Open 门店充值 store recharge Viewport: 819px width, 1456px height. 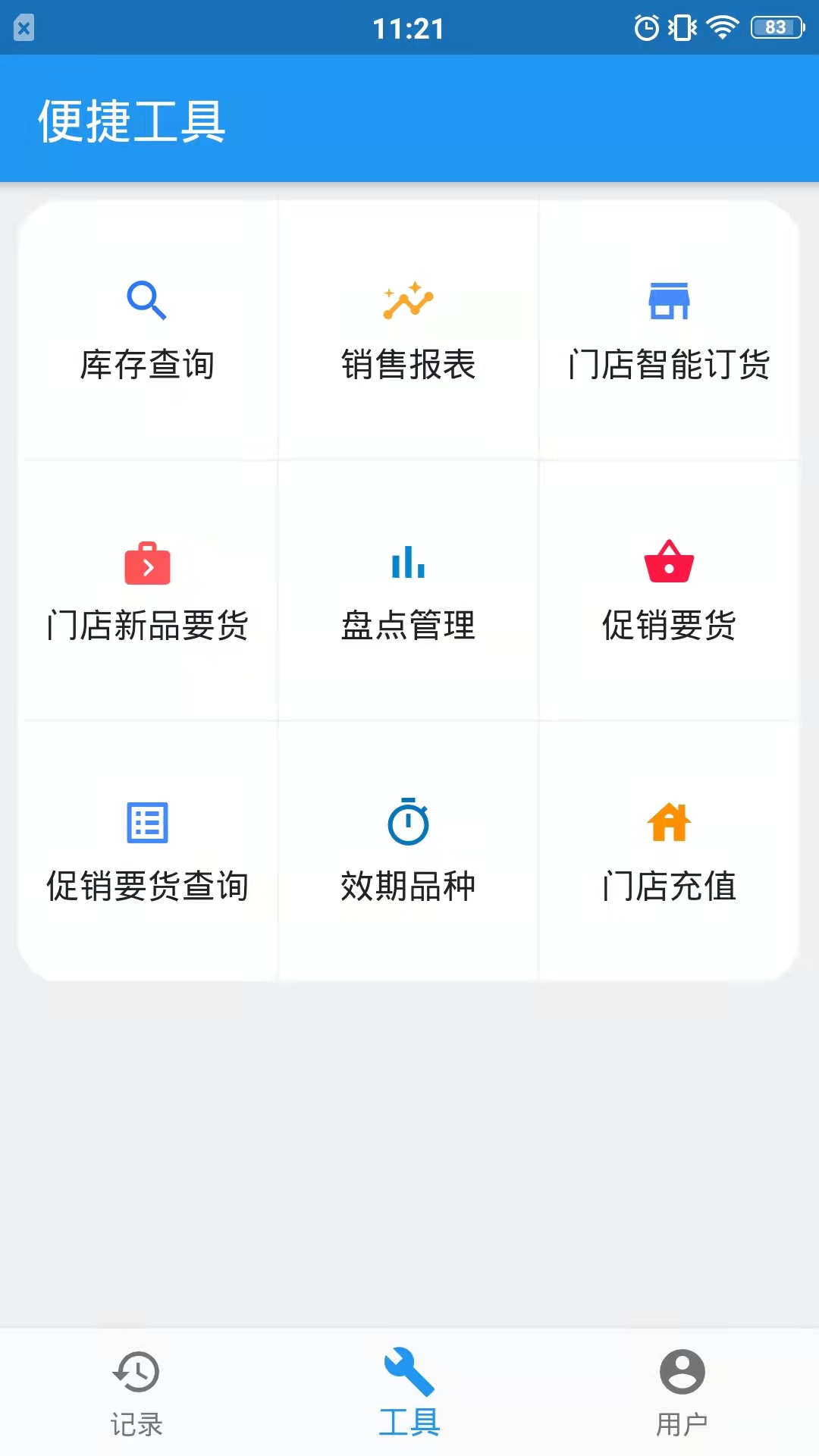click(x=669, y=852)
